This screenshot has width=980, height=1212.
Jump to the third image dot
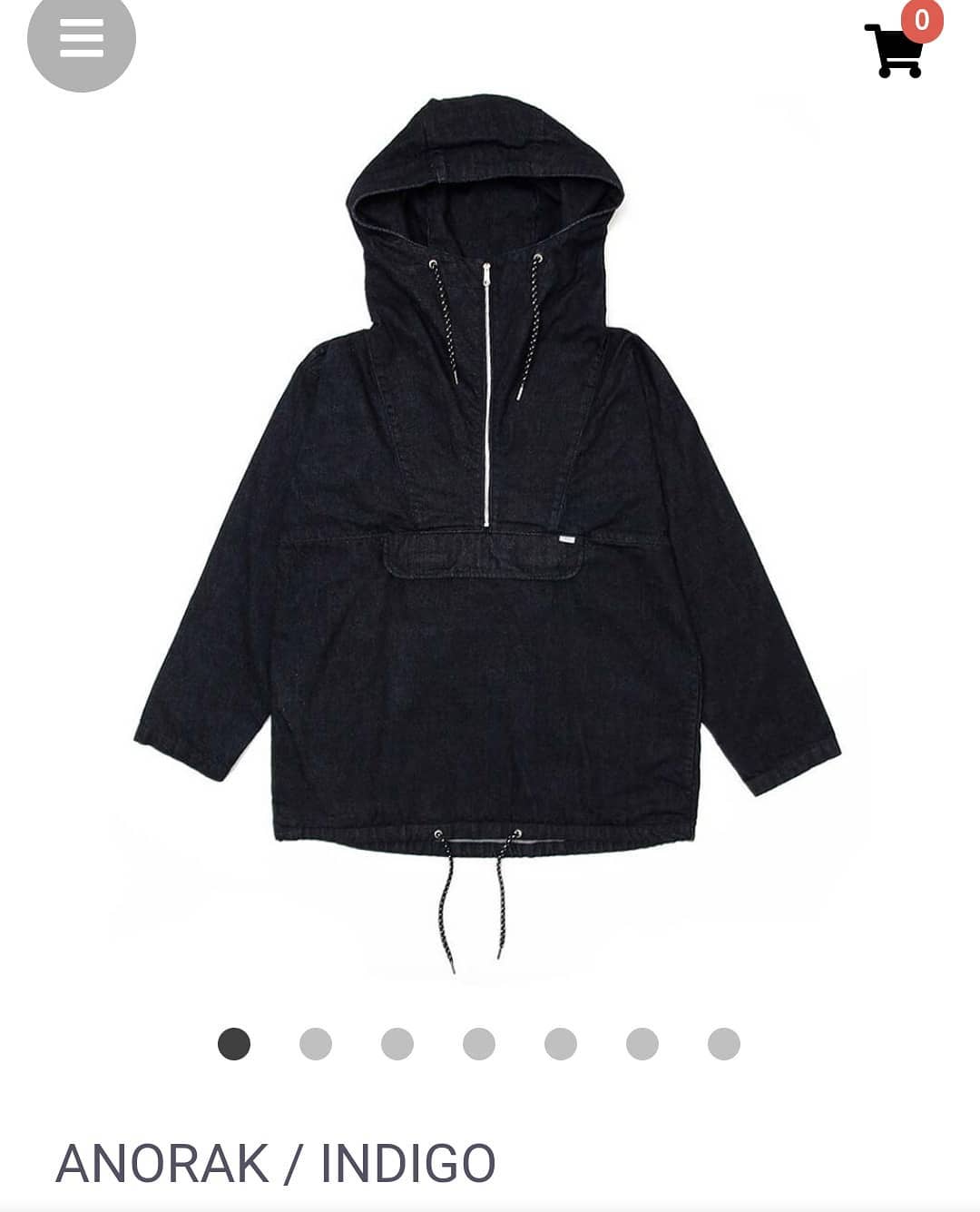(x=397, y=1044)
